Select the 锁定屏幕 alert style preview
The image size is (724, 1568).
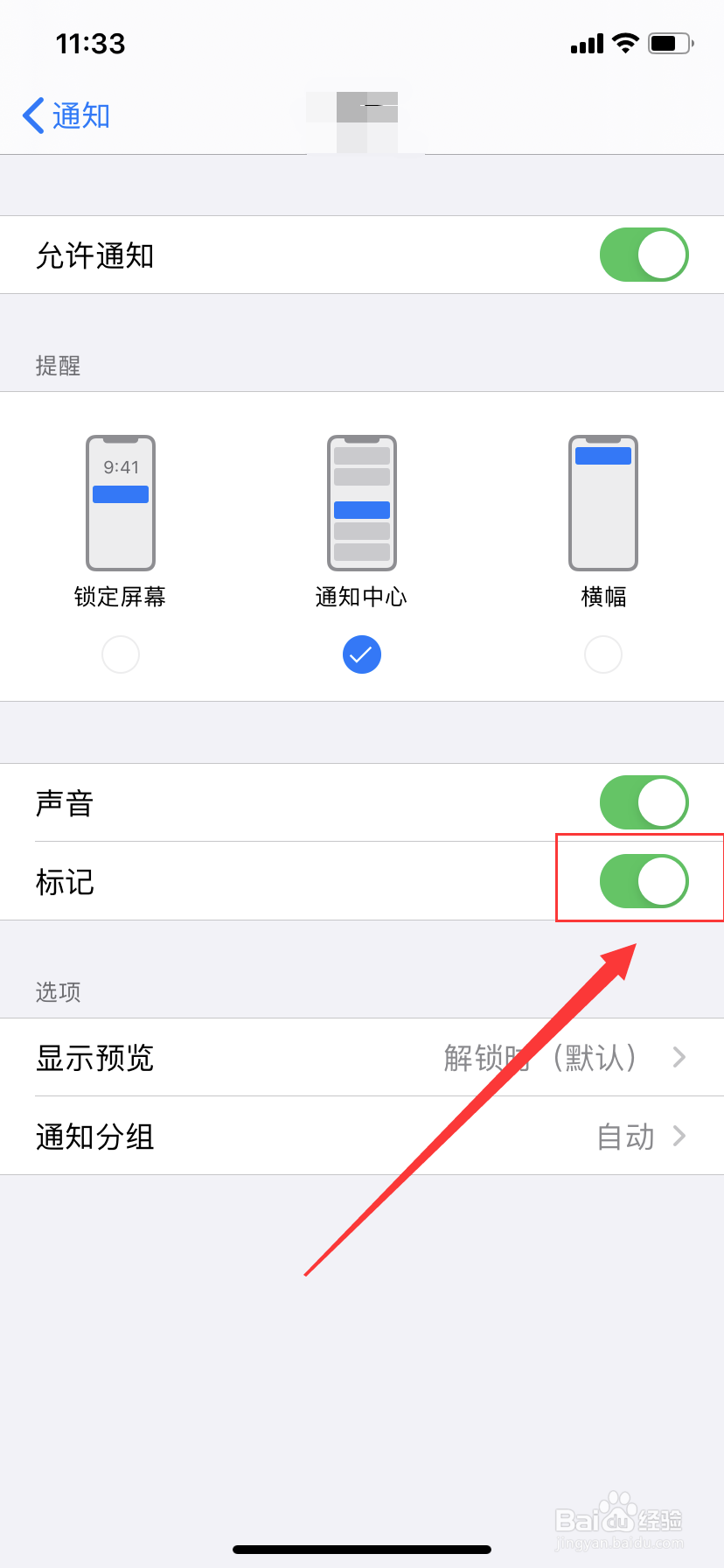(121, 503)
